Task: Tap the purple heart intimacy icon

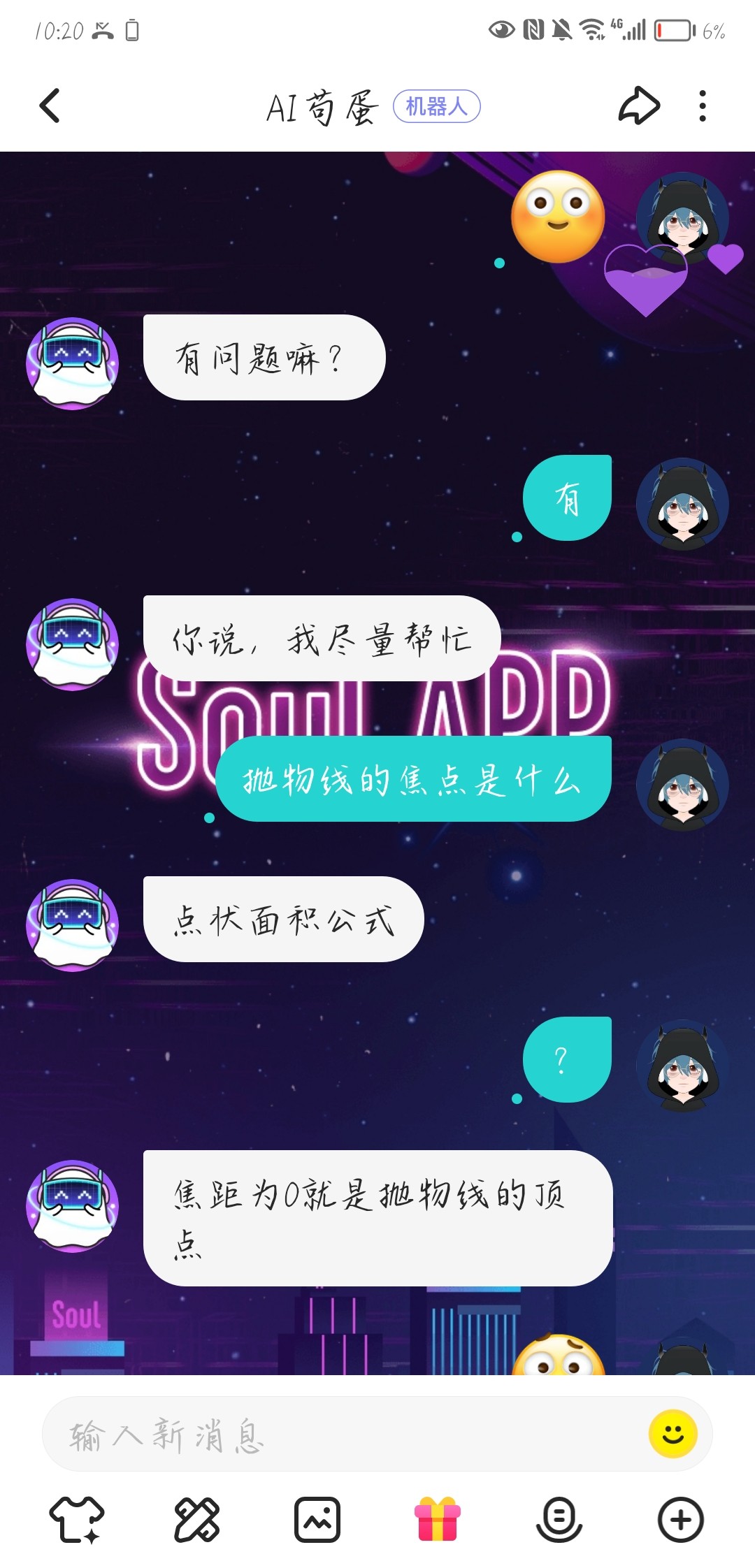Action: (645, 281)
